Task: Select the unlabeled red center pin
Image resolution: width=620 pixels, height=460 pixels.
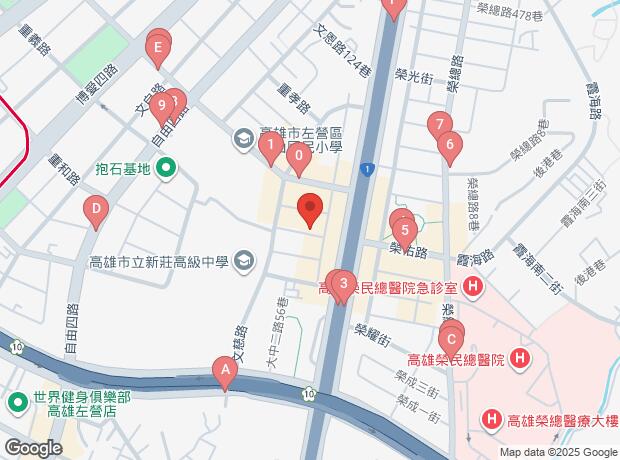Action: [x=311, y=210]
